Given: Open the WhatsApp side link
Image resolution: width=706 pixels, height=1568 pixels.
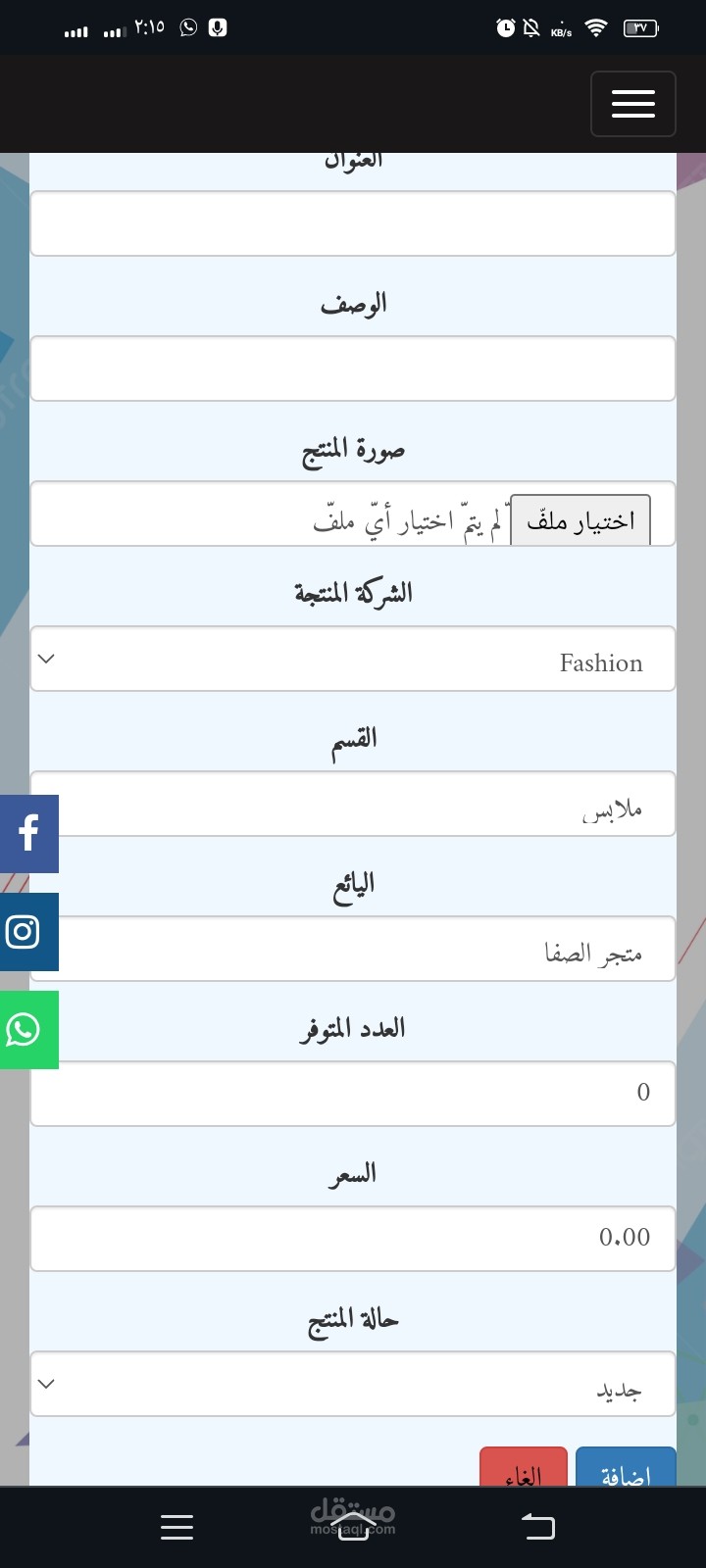Looking at the screenshot, I should 29,1030.
